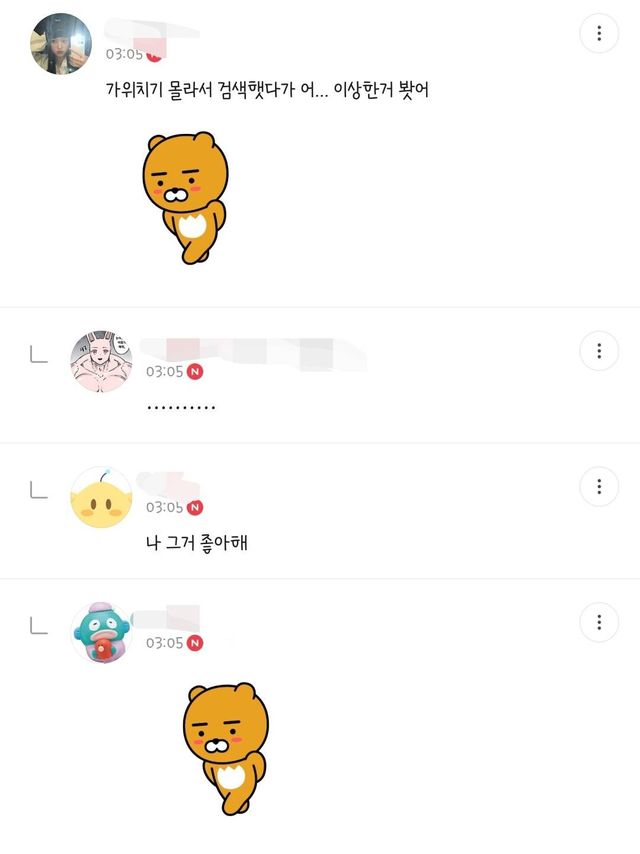Open overflow menu on the blue fish avatar's reply
The width and height of the screenshot is (640, 854).
click(x=599, y=623)
